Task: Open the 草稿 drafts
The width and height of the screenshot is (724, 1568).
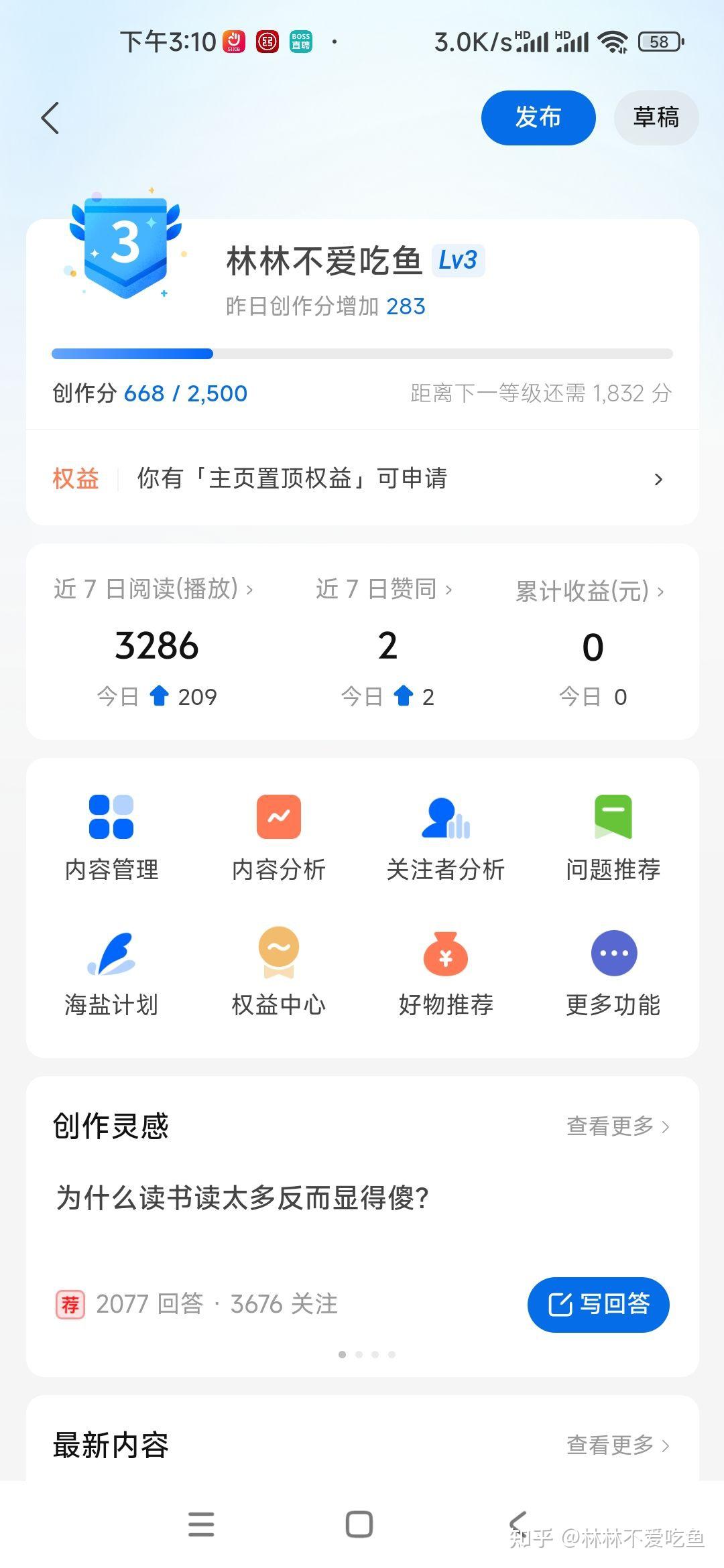Action: pyautogui.click(x=656, y=118)
